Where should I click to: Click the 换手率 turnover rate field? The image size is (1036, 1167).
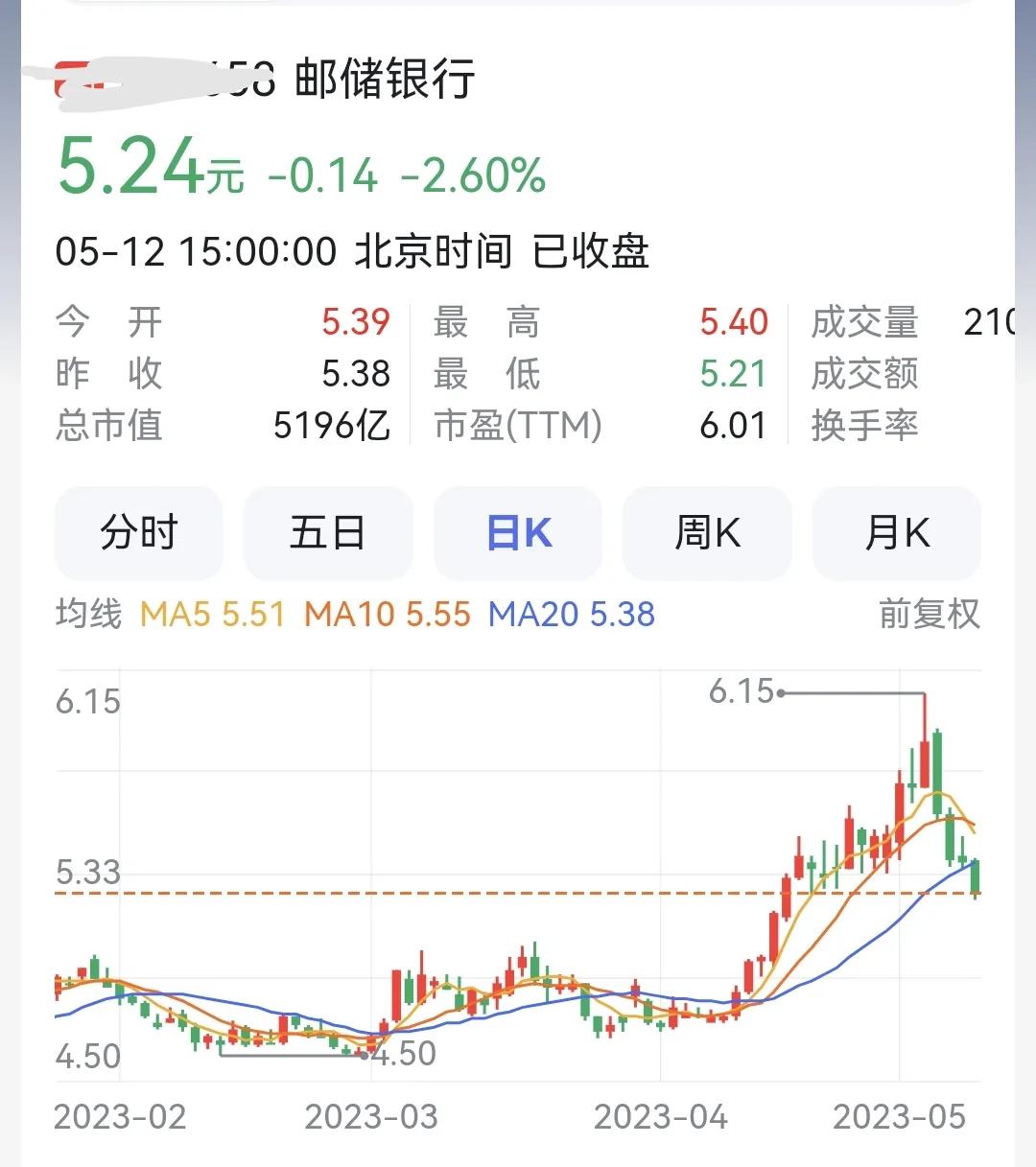click(866, 429)
